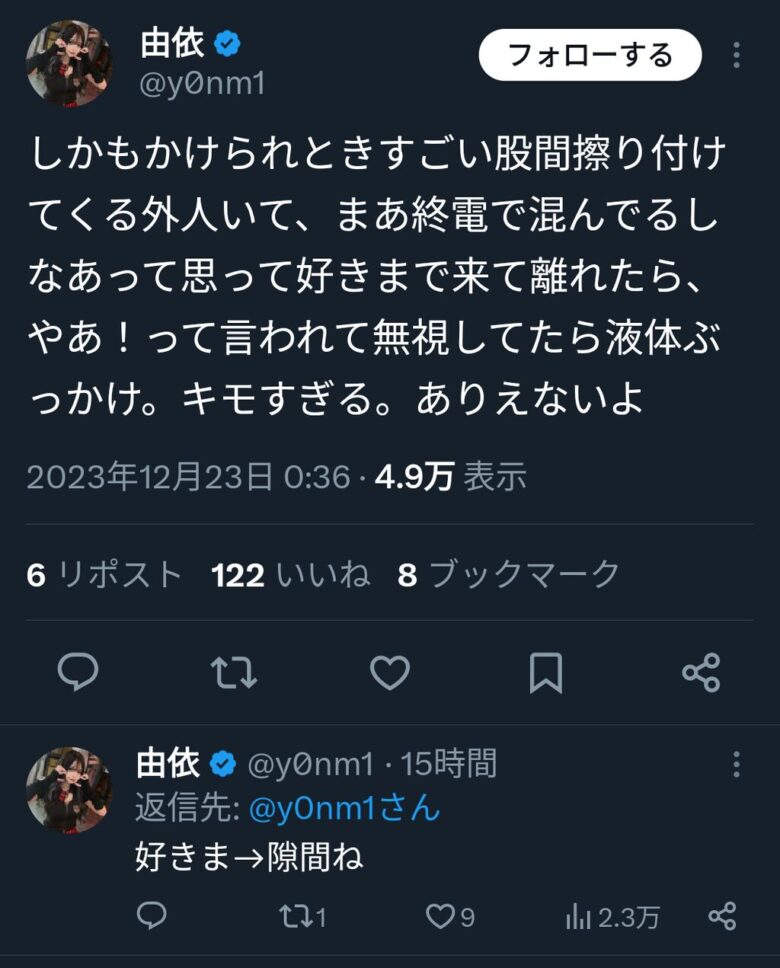This screenshot has height=968, width=780.
Task: Reply to the main post
Action: tap(77, 673)
